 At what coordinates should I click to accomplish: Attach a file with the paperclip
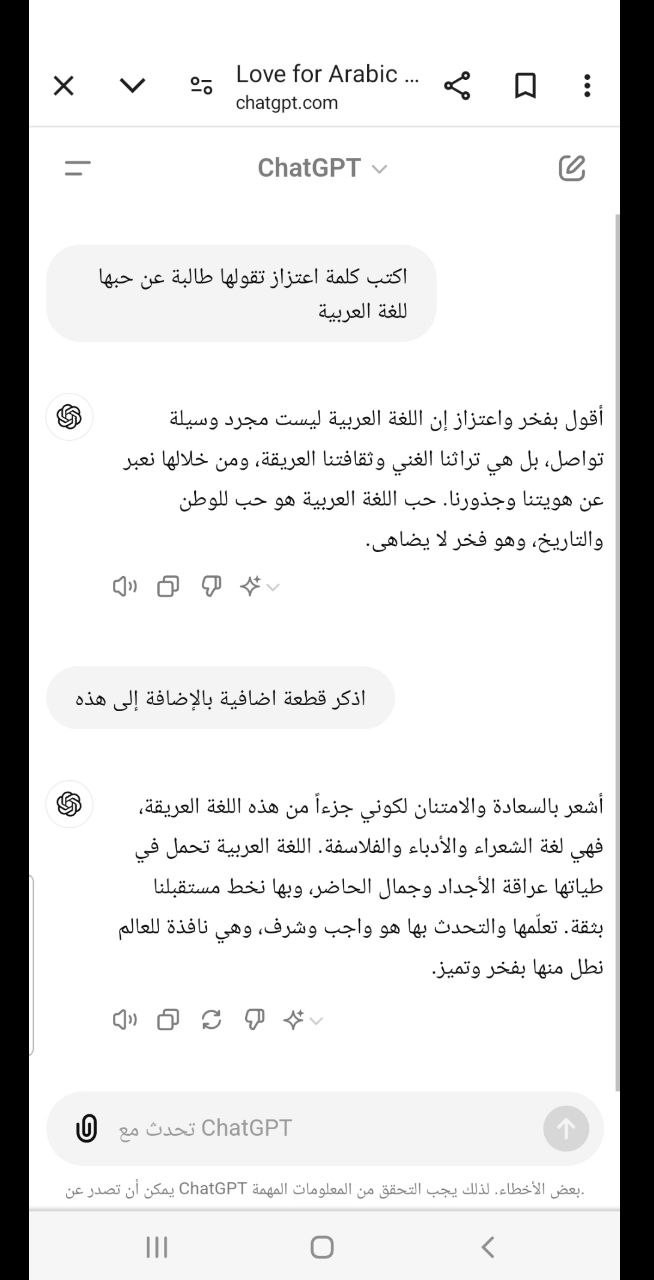click(87, 1129)
